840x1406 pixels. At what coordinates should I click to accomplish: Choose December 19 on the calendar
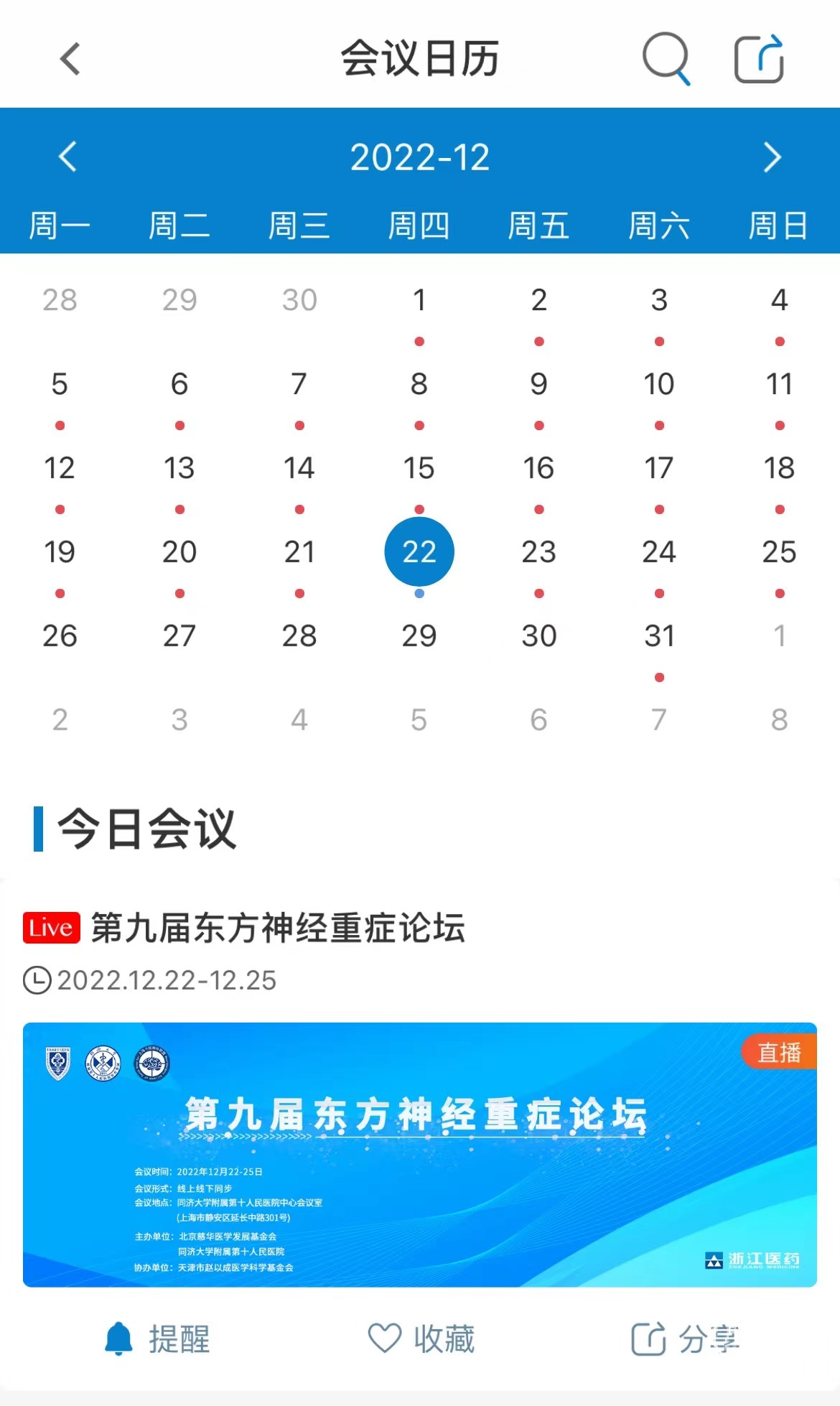coord(60,552)
